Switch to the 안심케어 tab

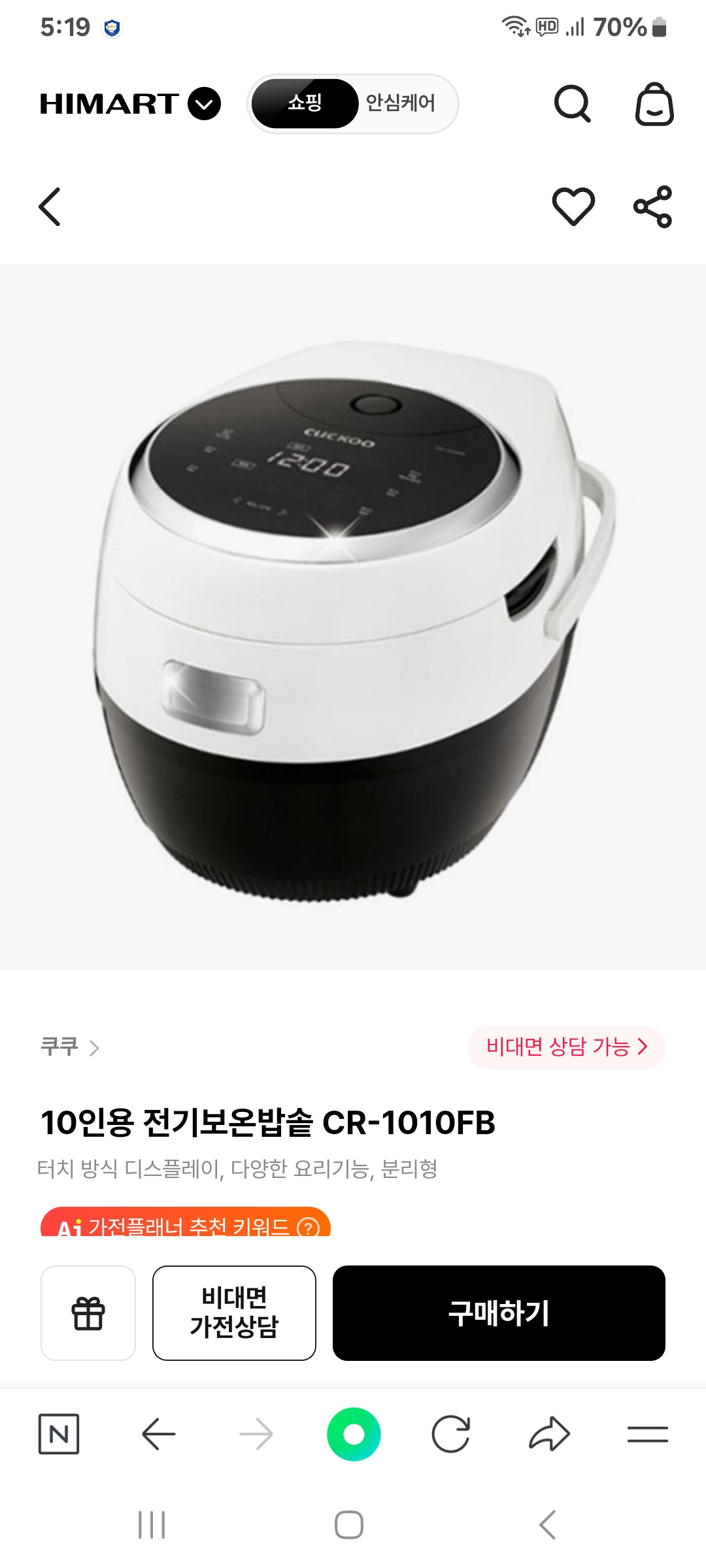point(400,103)
